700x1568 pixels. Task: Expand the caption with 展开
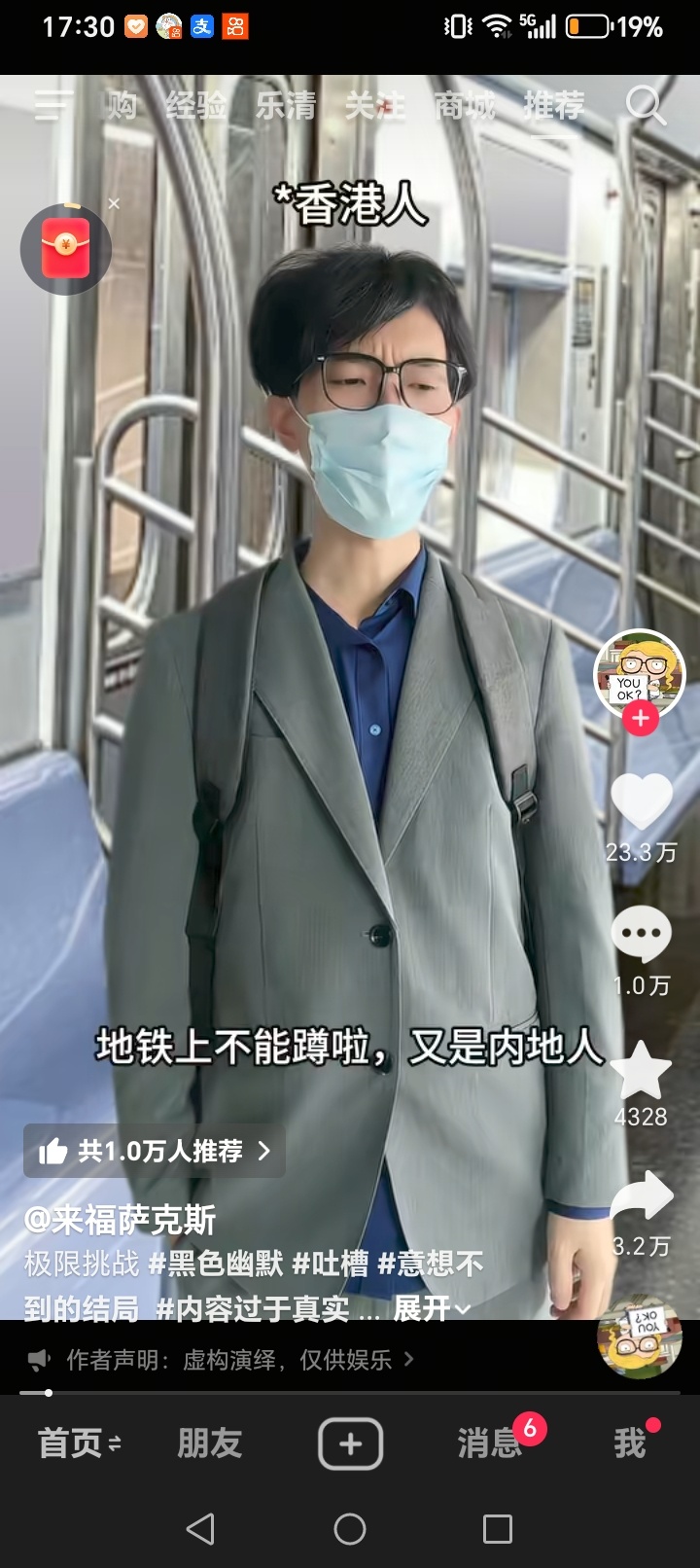[431, 1308]
